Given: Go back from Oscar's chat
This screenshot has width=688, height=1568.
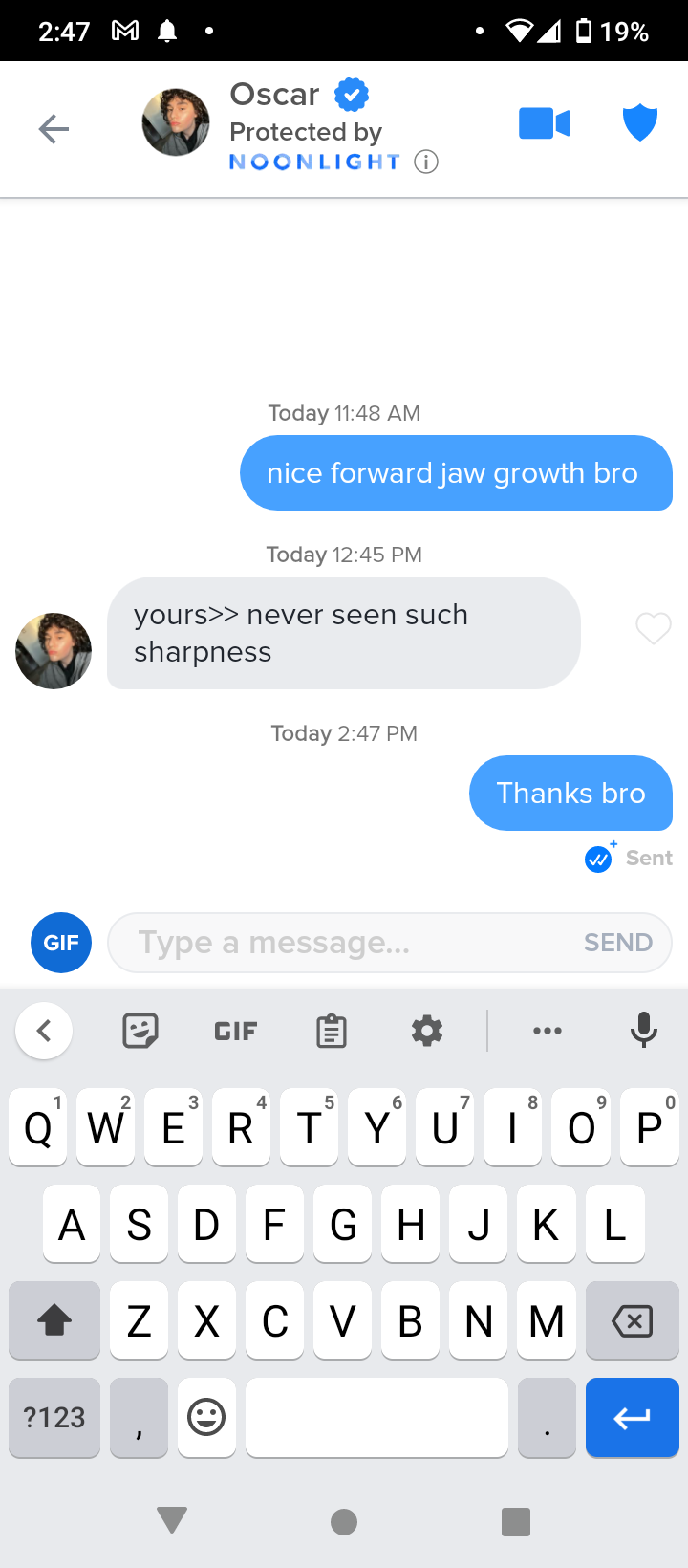Looking at the screenshot, I should tap(54, 128).
